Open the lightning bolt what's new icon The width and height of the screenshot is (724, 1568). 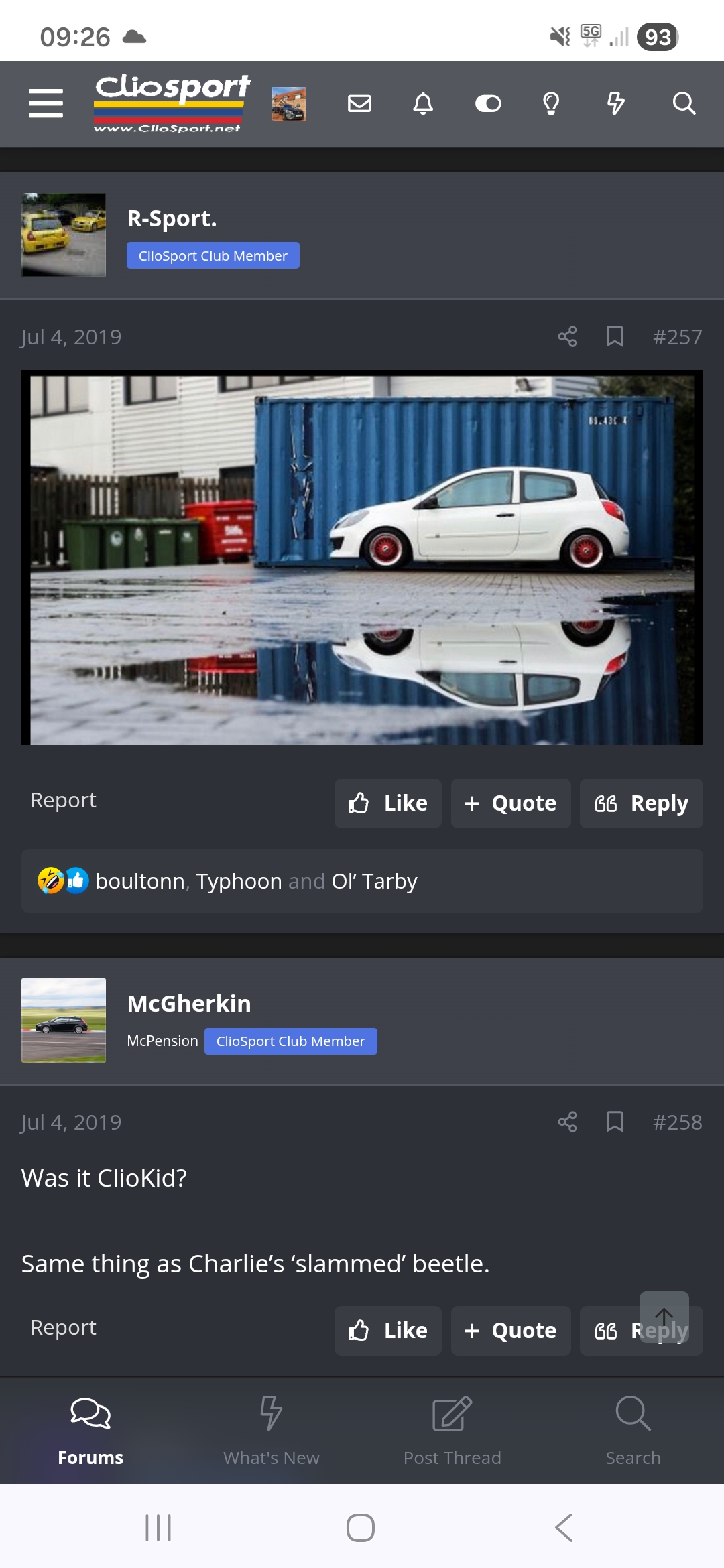(615, 103)
